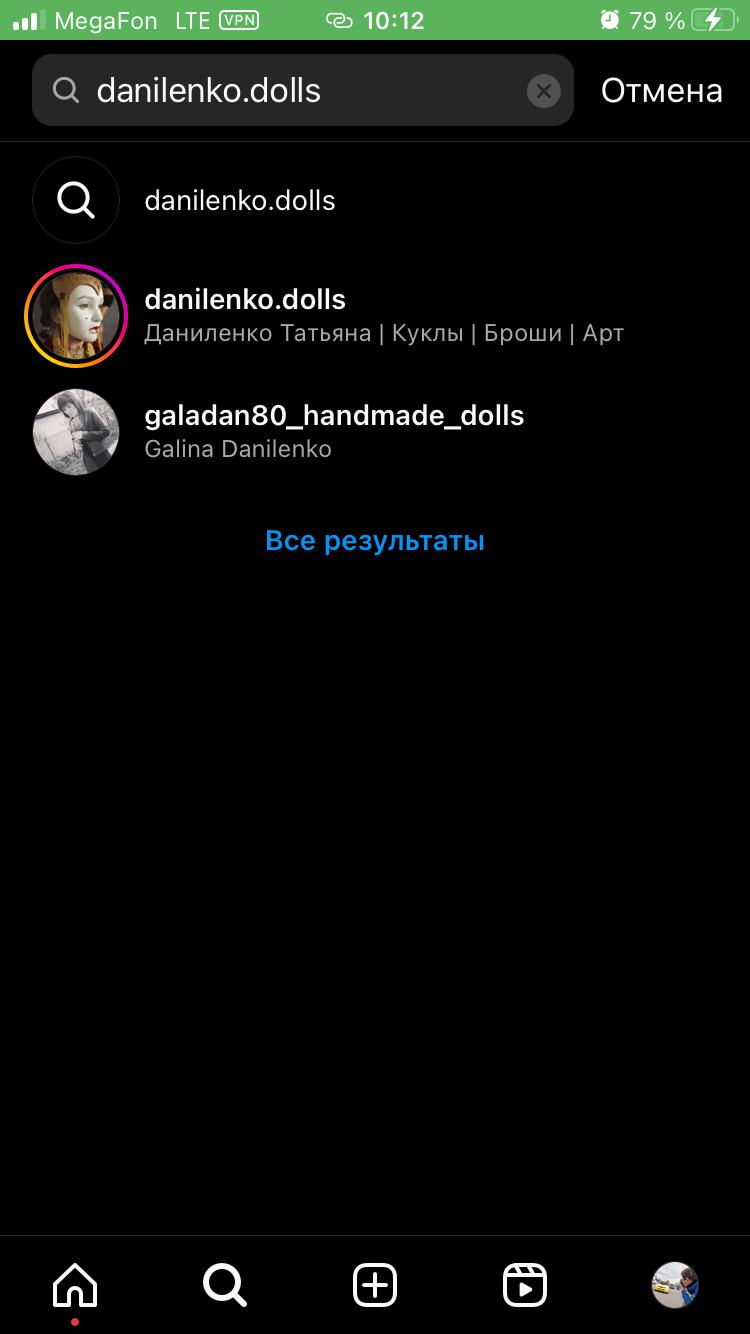This screenshot has height=1334, width=750.
Task: Go to the Home feed tab
Action: (75, 1285)
